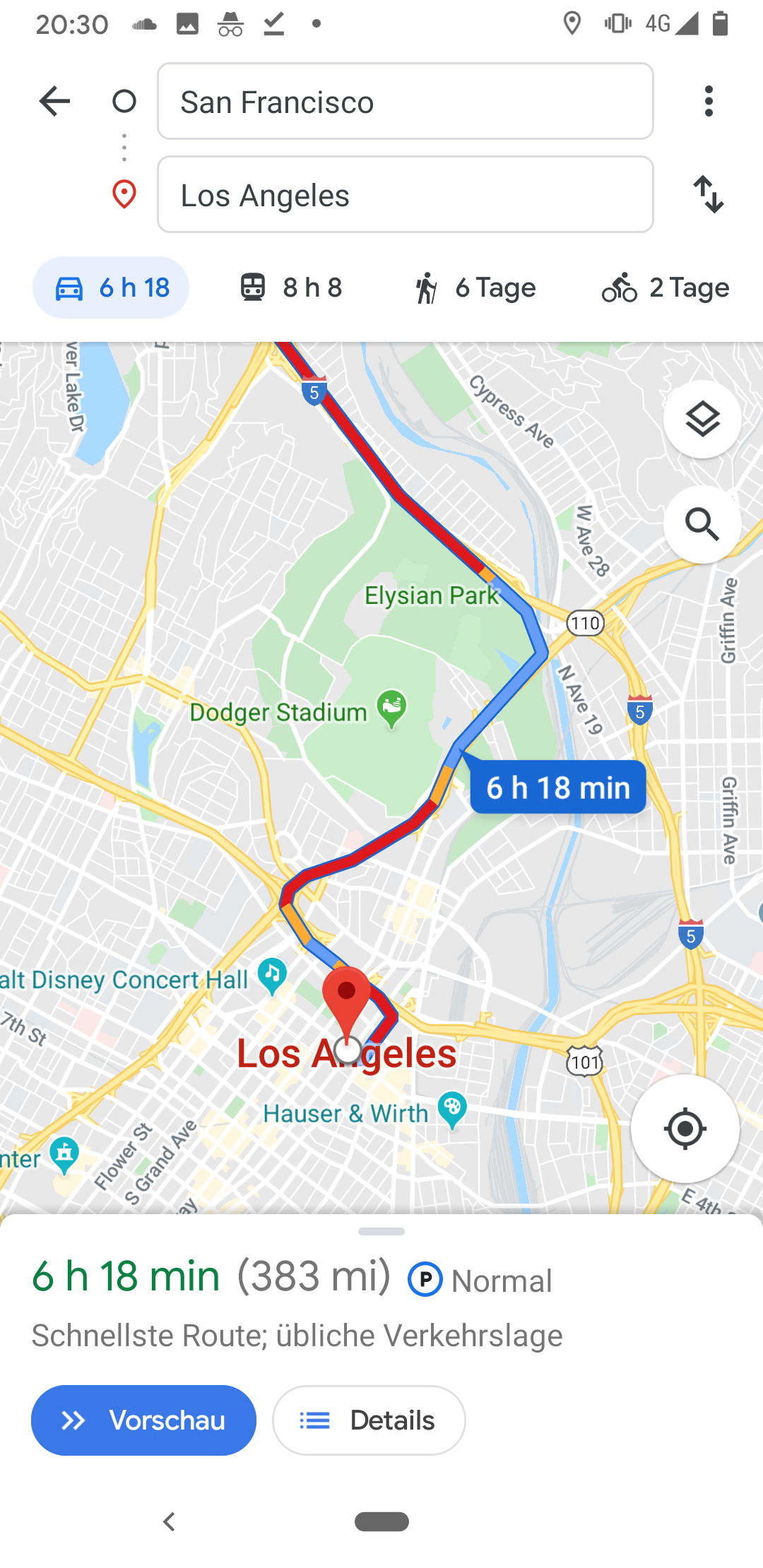Open map search via the magnifier icon
The height and width of the screenshot is (1568, 763).
702,523
